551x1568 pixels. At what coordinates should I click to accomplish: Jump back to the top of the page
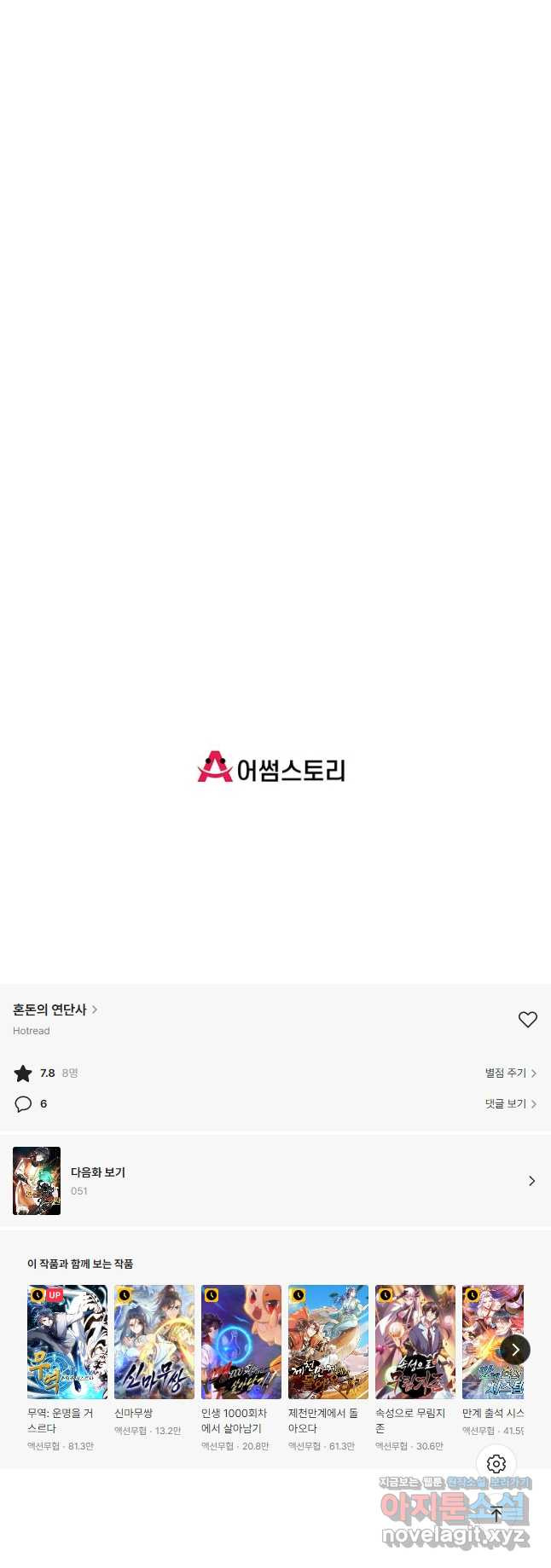point(496,1515)
